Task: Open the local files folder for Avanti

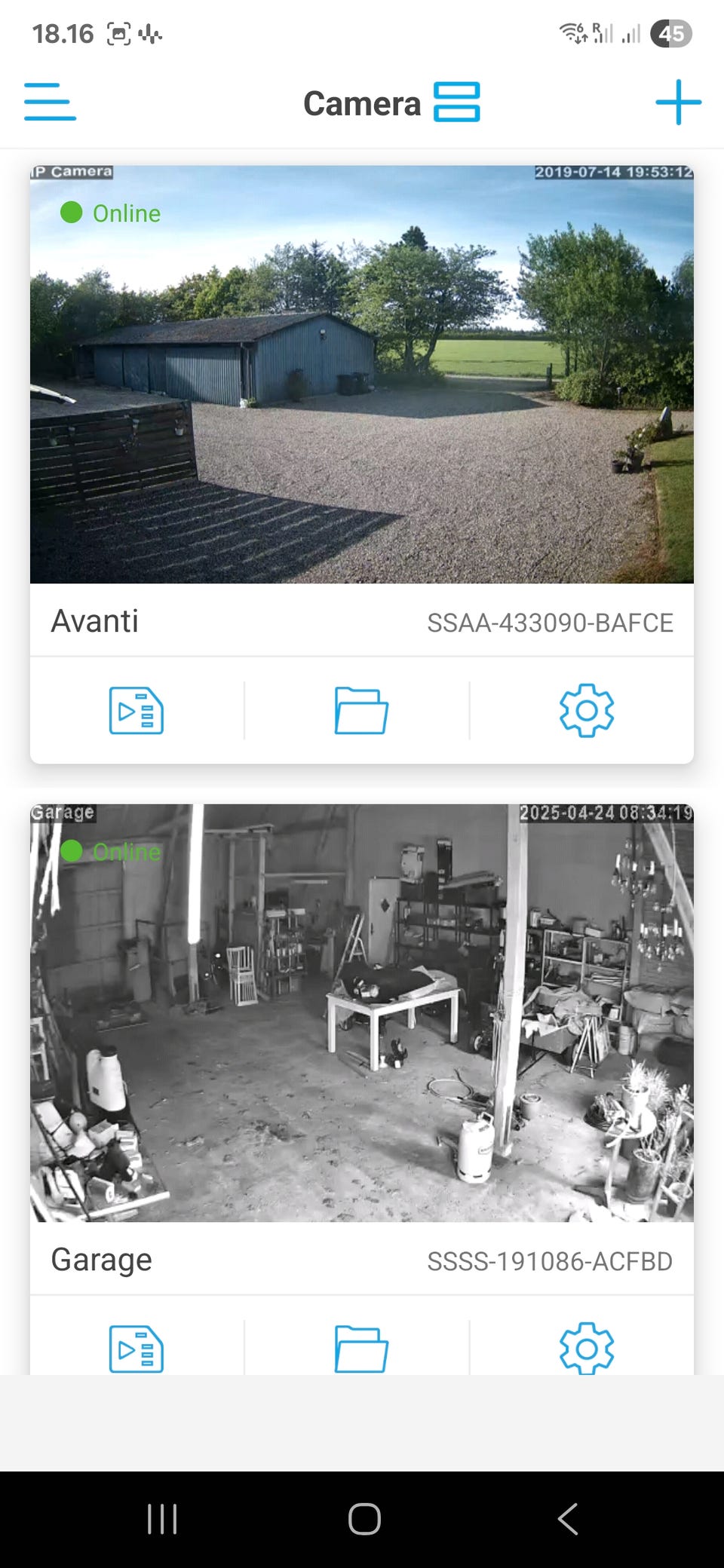Action: pyautogui.click(x=361, y=709)
